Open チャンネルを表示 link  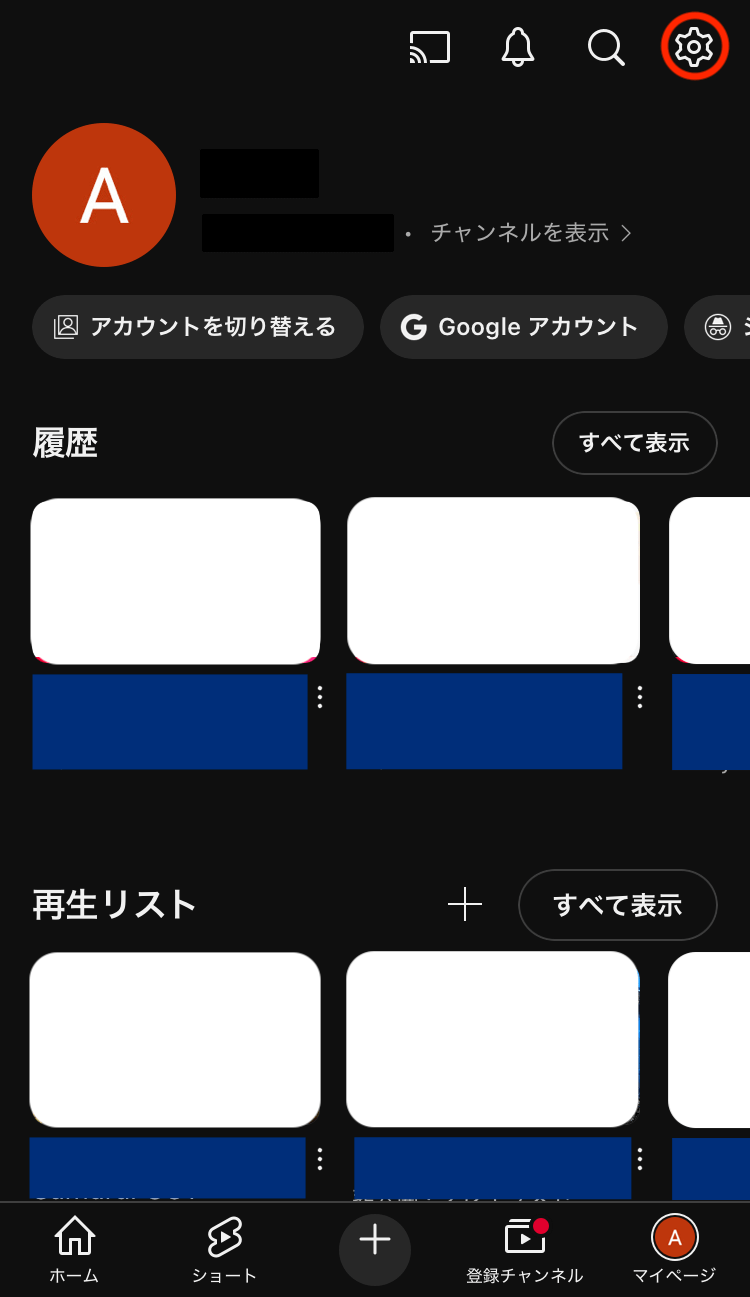click(531, 233)
